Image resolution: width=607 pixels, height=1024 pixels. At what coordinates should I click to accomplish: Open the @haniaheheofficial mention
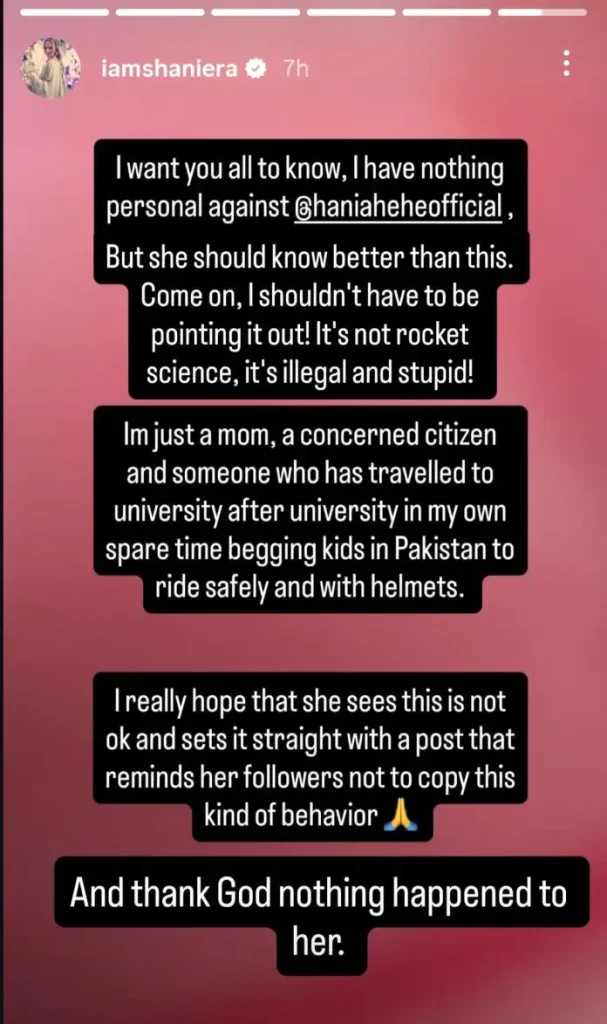point(397,209)
